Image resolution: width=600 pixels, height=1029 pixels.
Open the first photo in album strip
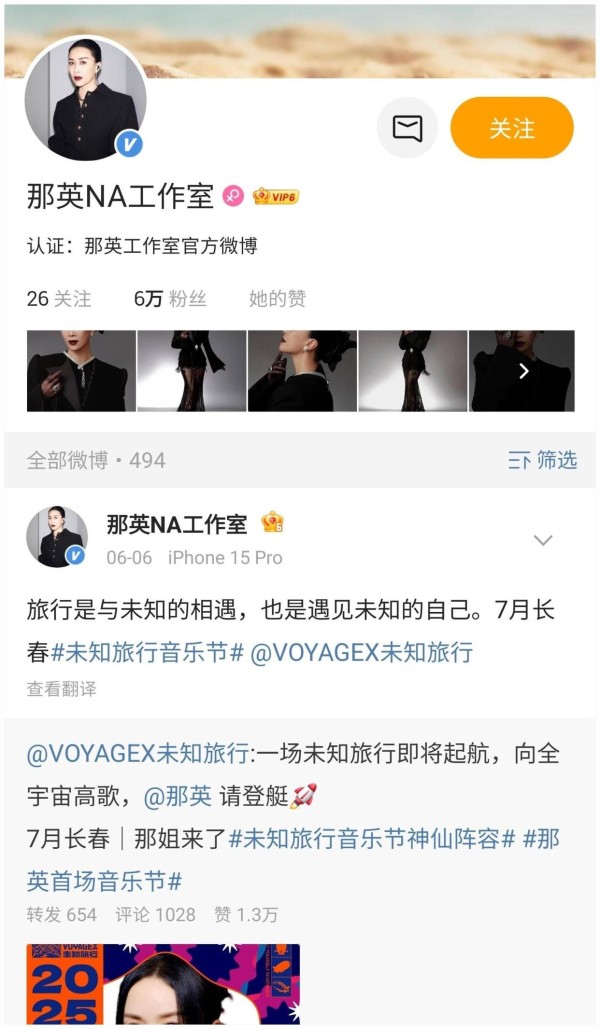pyautogui.click(x=81, y=371)
